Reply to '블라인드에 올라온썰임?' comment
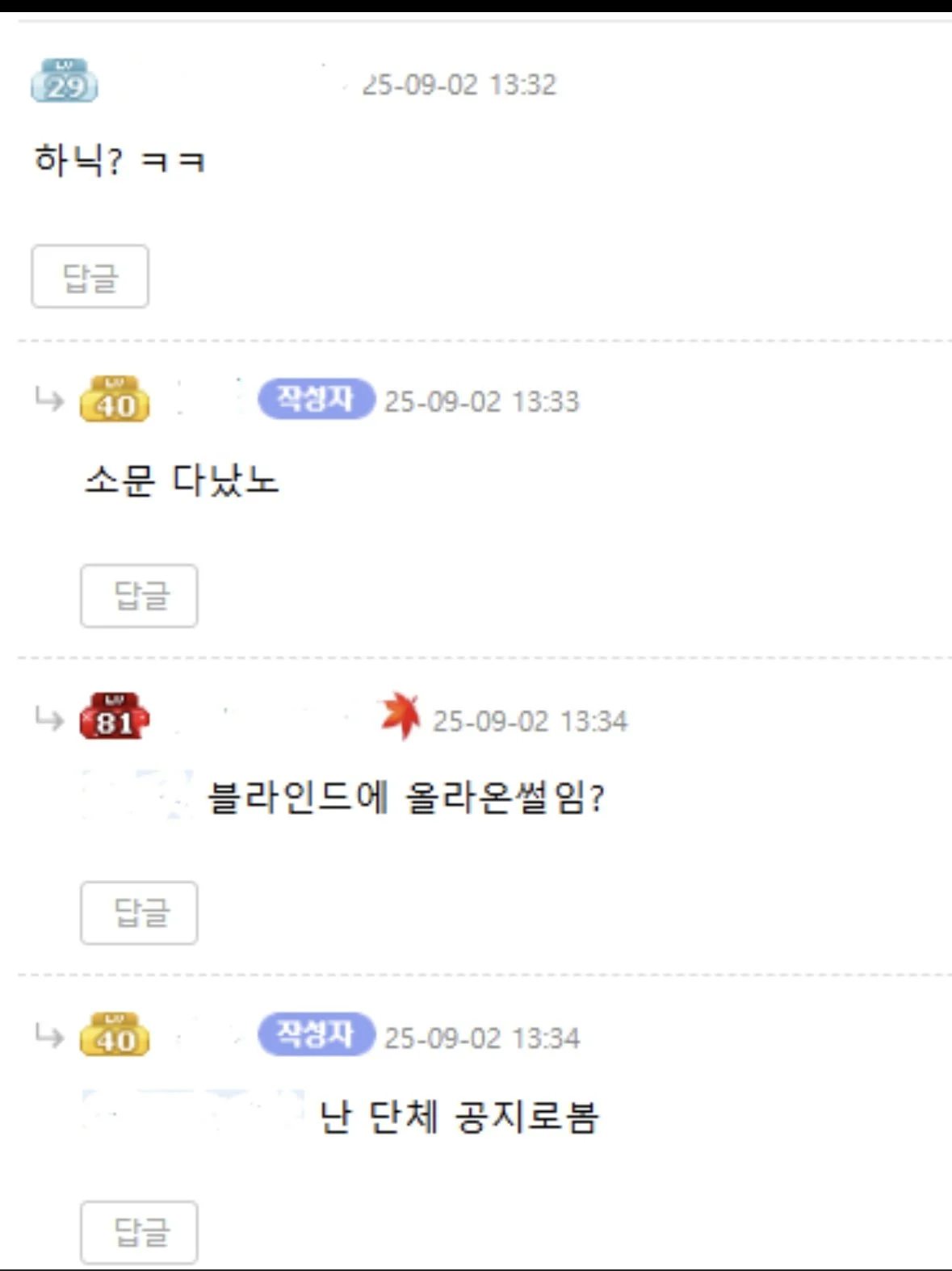The width and height of the screenshot is (952, 1271). click(139, 913)
